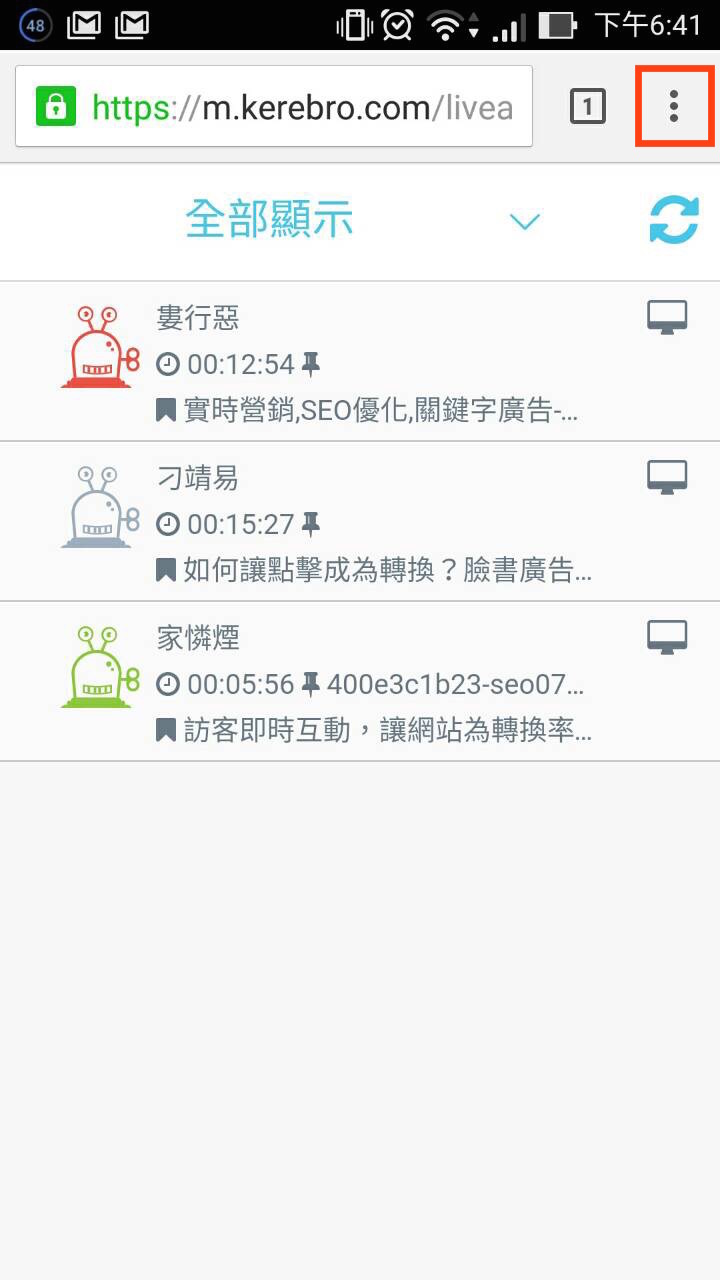Tap the m.kerebro.com address bar
This screenshot has height=1280, width=720.
pos(300,107)
